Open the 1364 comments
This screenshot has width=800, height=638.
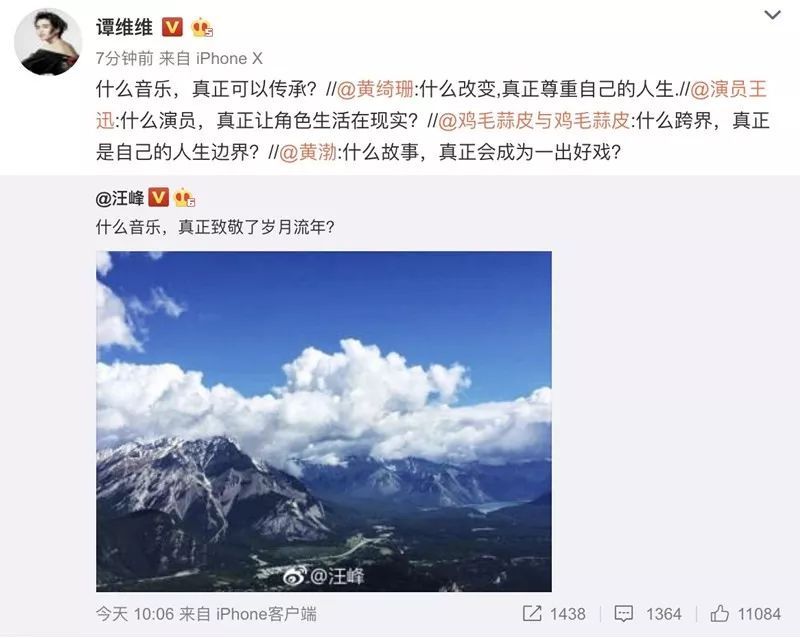click(647, 614)
